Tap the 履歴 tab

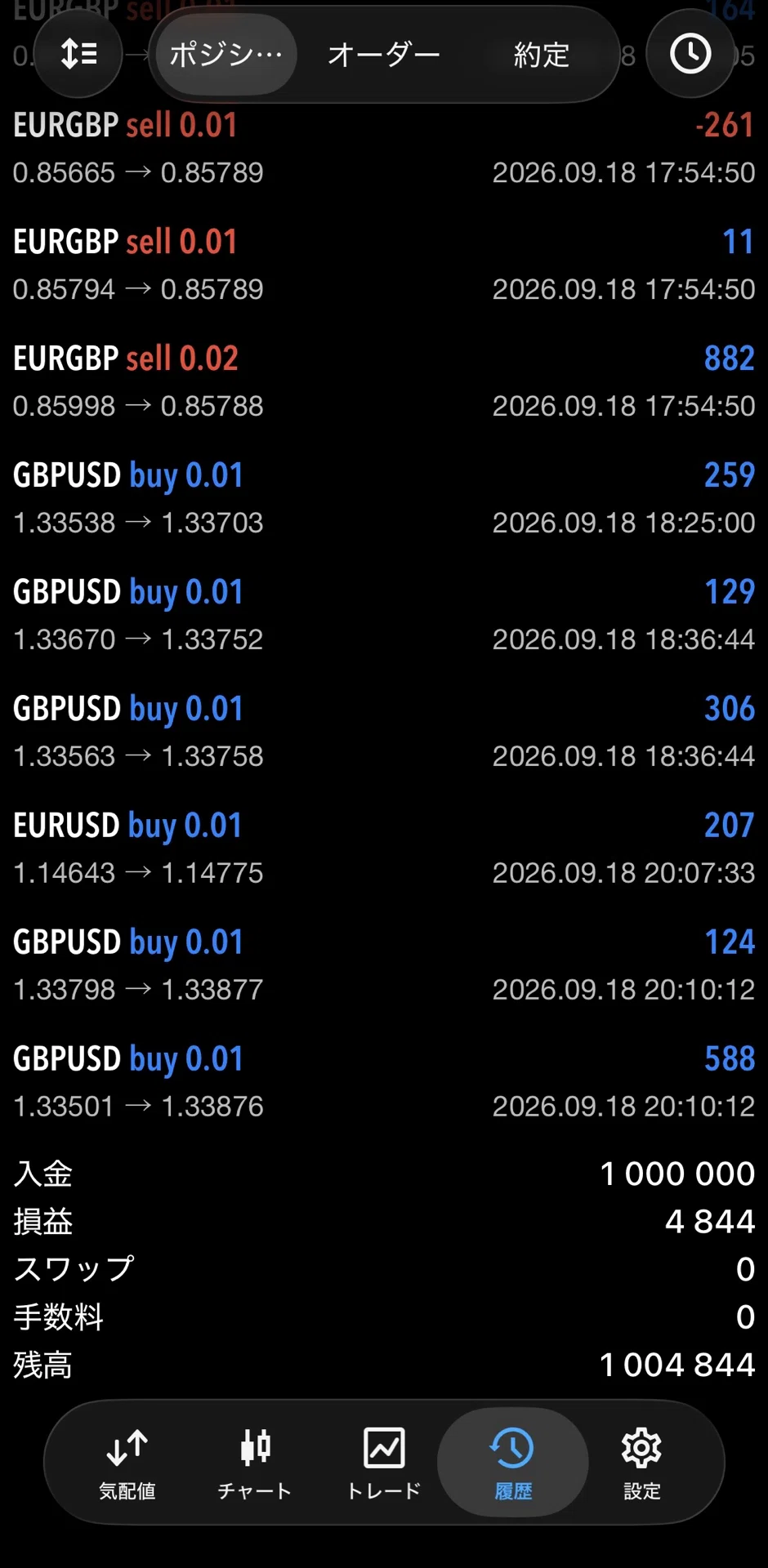pos(513,1463)
